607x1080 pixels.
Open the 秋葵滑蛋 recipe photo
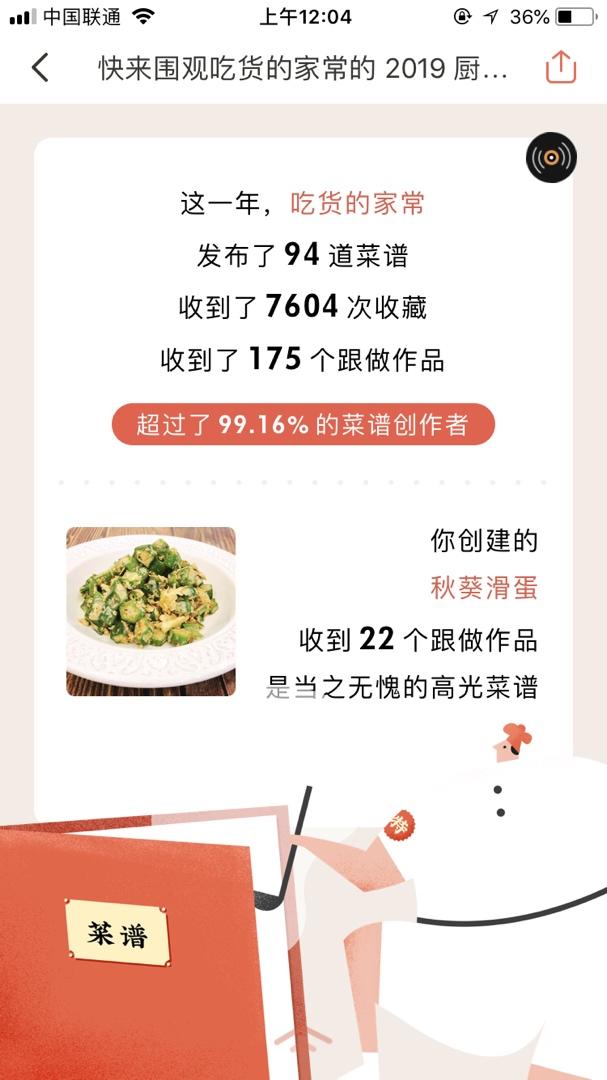click(x=151, y=611)
